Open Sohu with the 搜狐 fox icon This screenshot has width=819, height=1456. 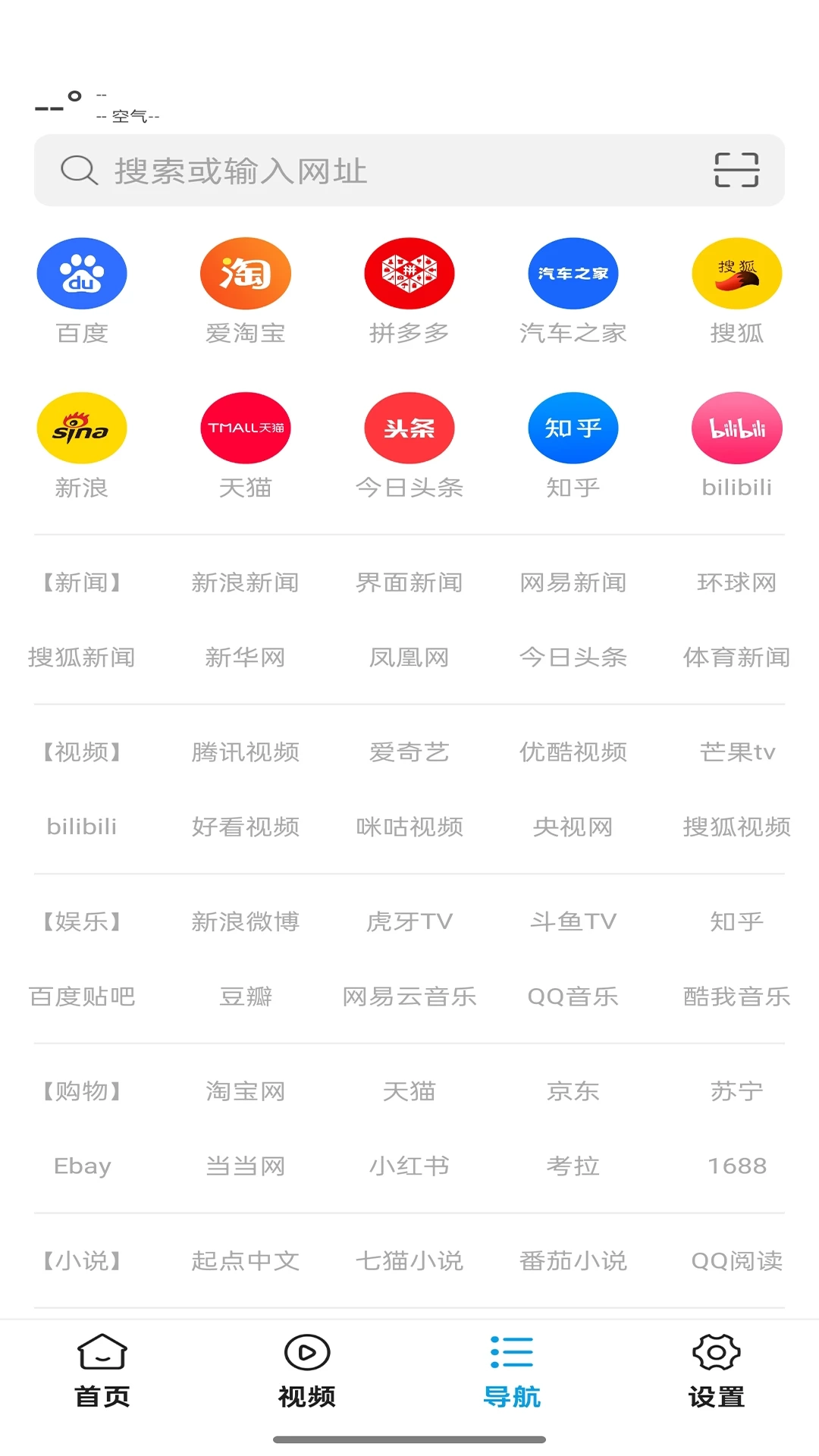(x=737, y=273)
